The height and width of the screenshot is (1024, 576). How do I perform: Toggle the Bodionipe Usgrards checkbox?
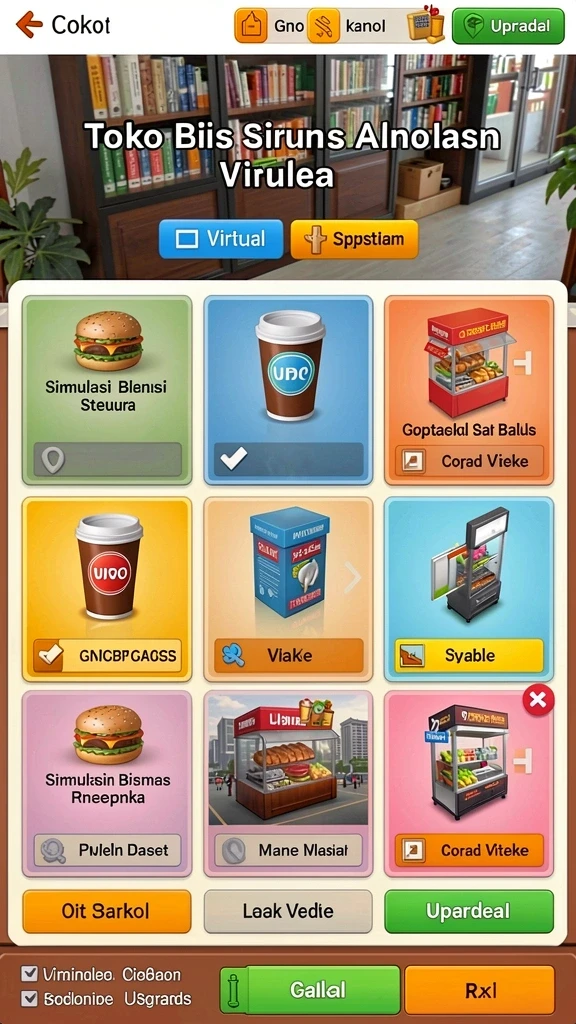pyautogui.click(x=29, y=999)
